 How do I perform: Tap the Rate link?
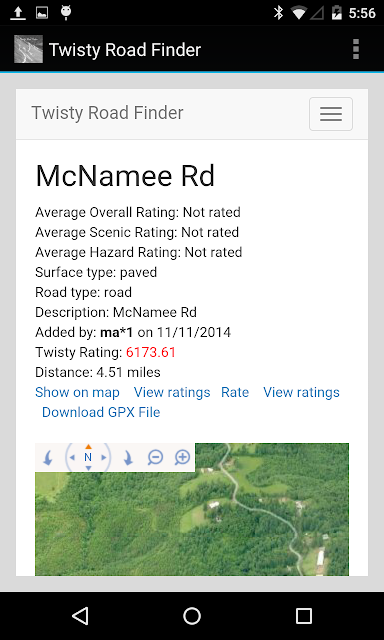pos(235,392)
